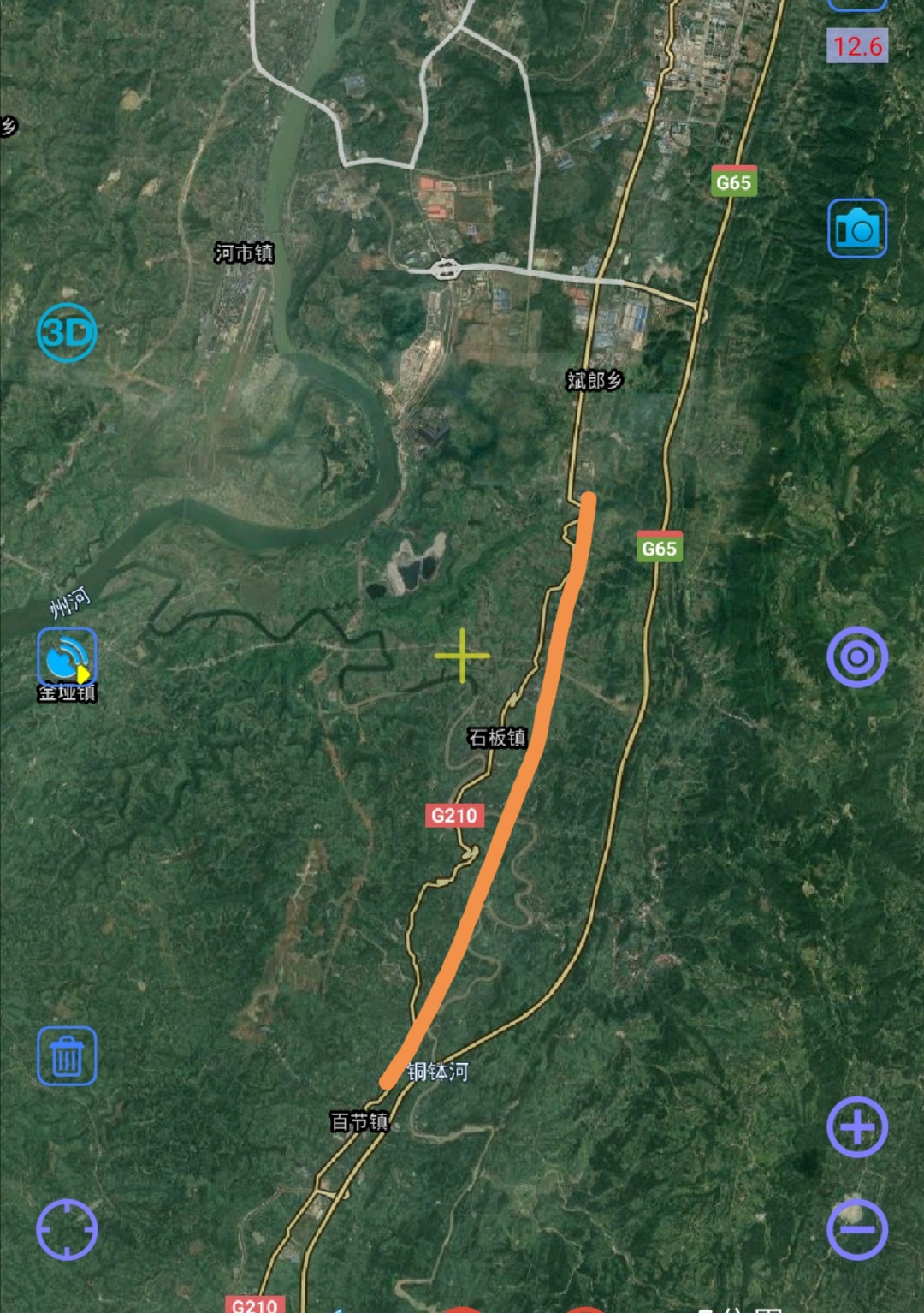Center map on my location
This screenshot has height=1313, width=924.
point(67,1229)
